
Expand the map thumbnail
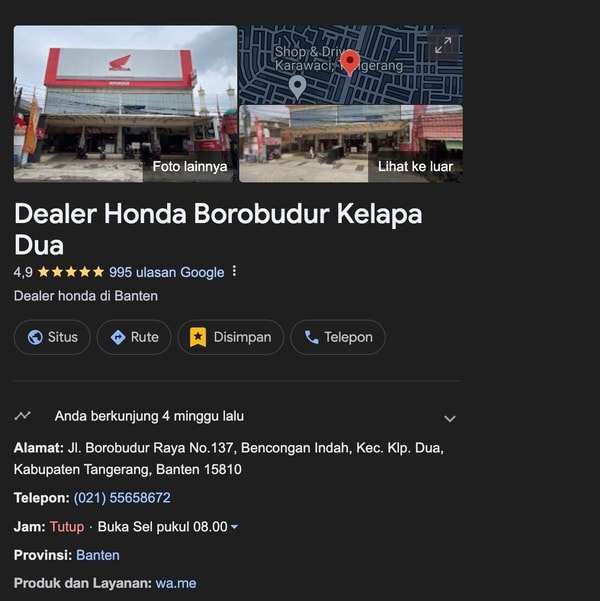click(x=443, y=45)
